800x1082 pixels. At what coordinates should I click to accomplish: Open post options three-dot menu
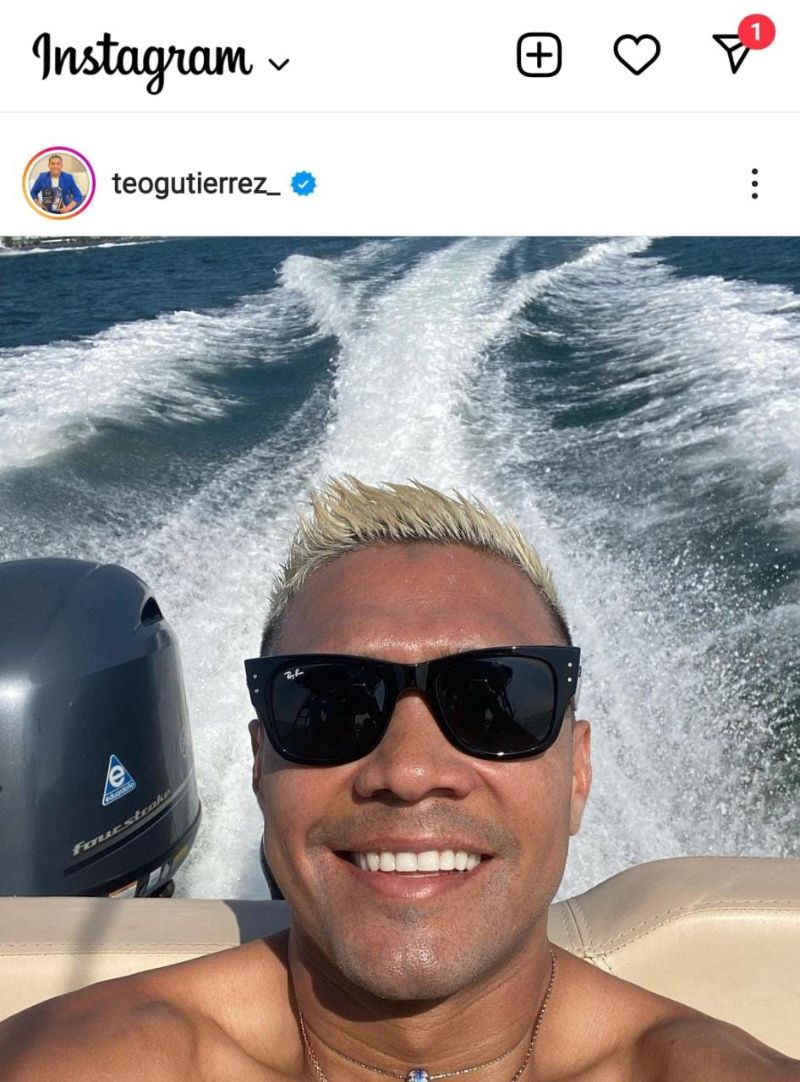click(754, 184)
